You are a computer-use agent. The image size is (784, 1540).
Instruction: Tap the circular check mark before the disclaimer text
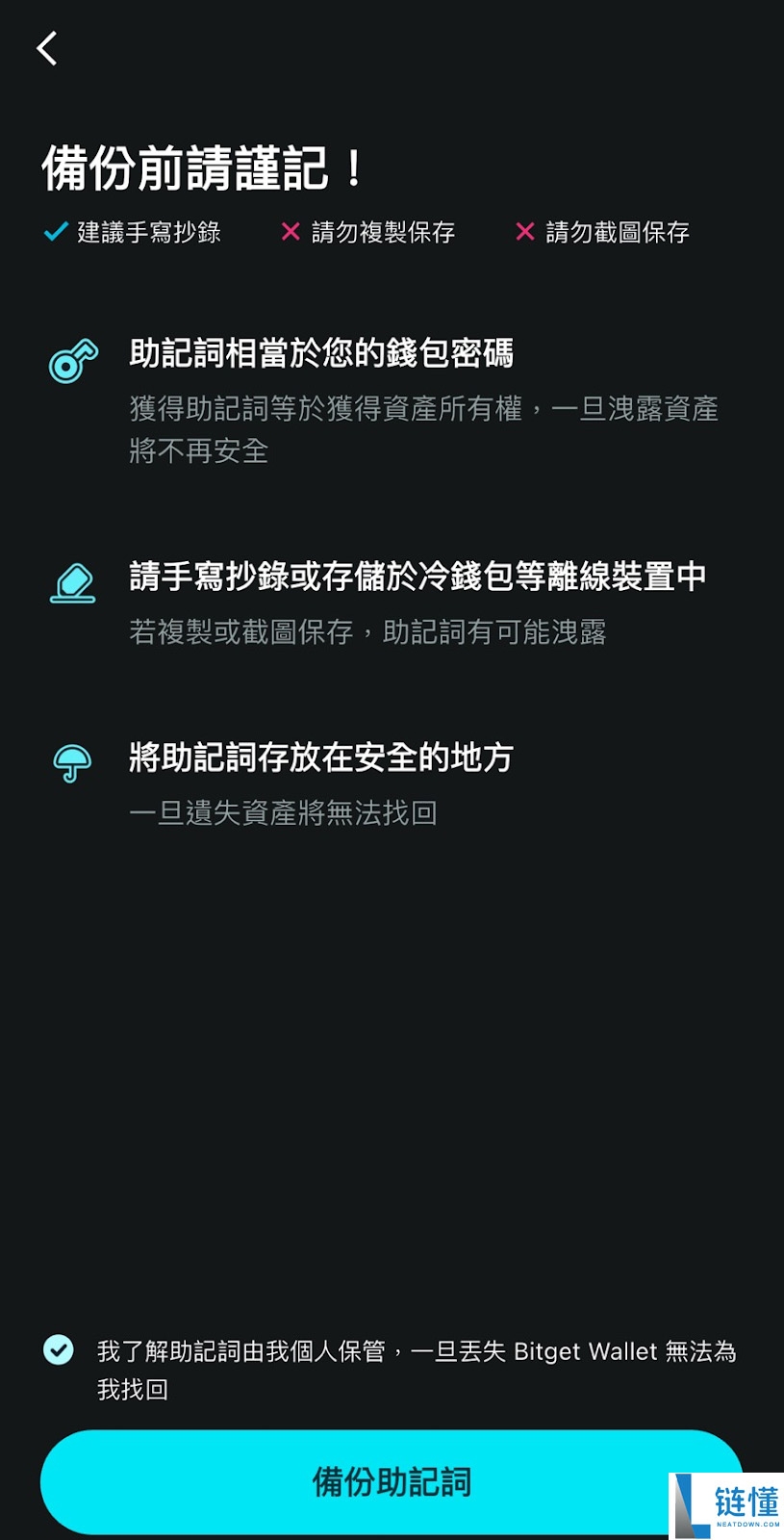tap(58, 1351)
